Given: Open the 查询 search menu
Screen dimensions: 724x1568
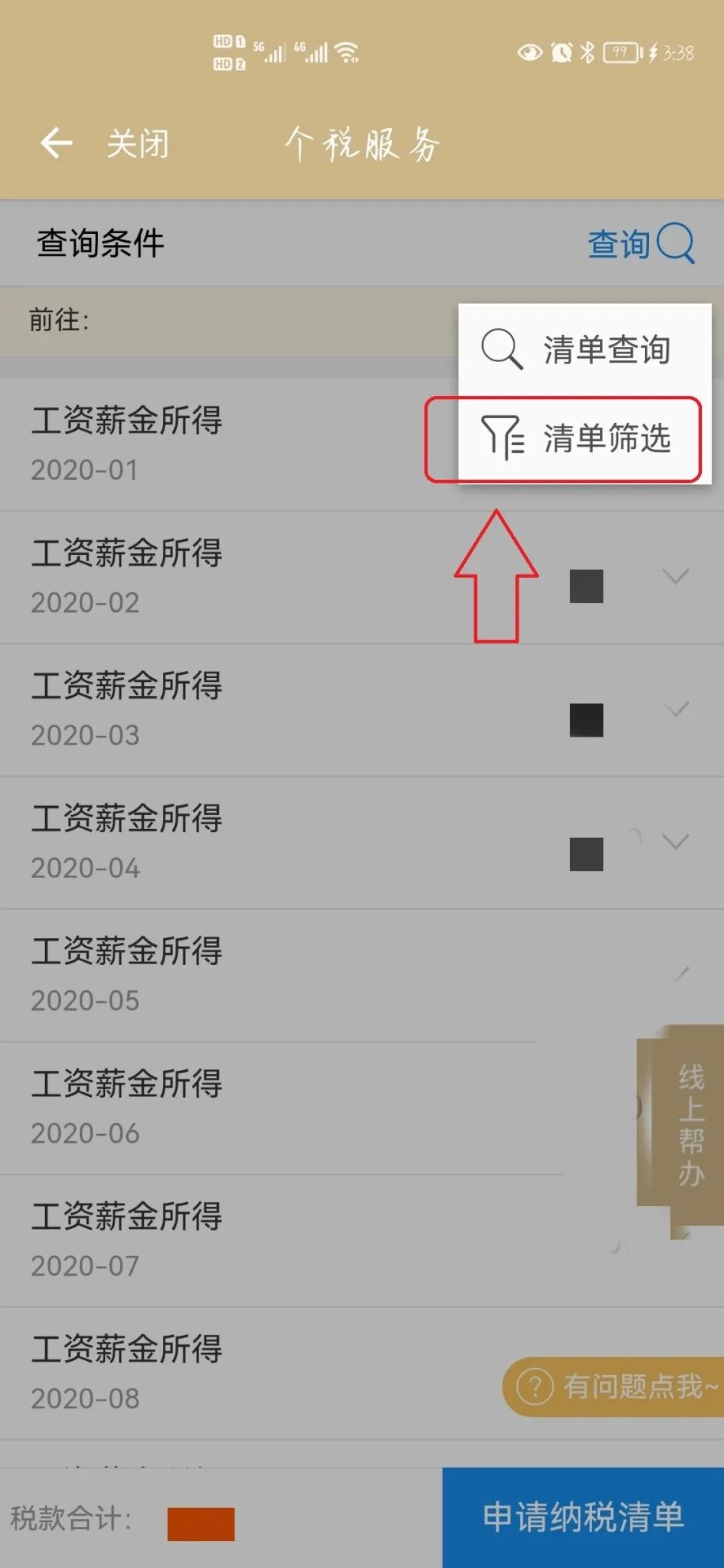Looking at the screenshot, I should (x=640, y=243).
